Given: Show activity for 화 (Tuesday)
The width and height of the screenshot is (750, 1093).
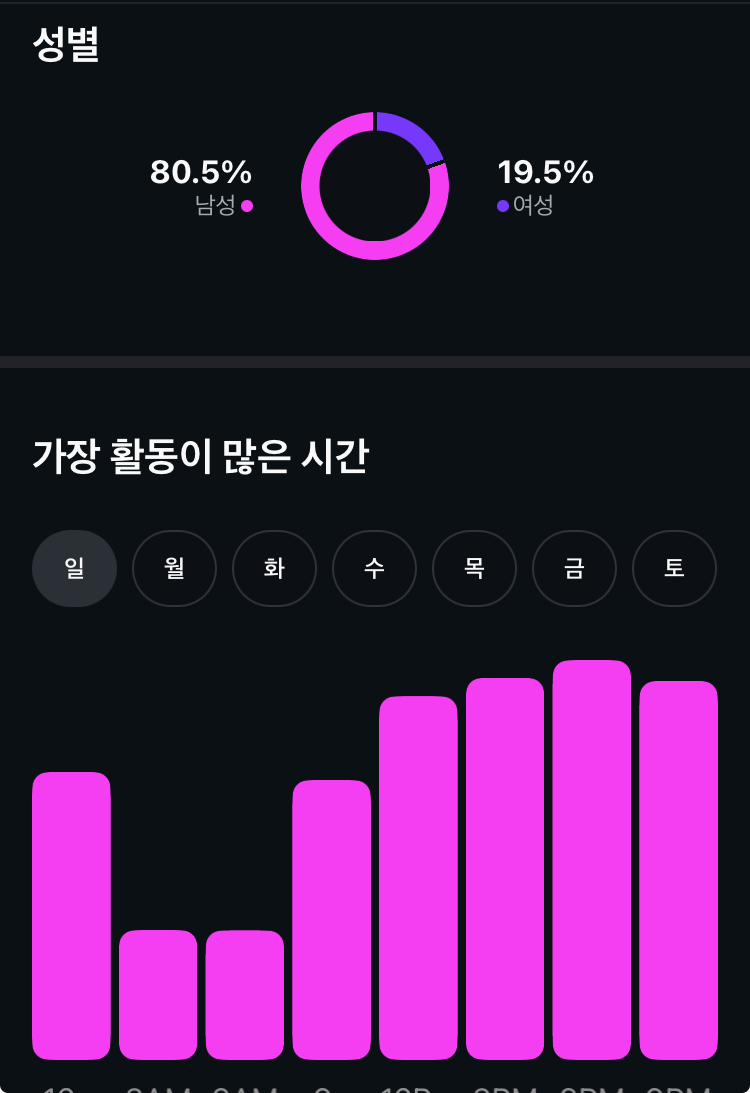Looking at the screenshot, I should pos(275,568).
